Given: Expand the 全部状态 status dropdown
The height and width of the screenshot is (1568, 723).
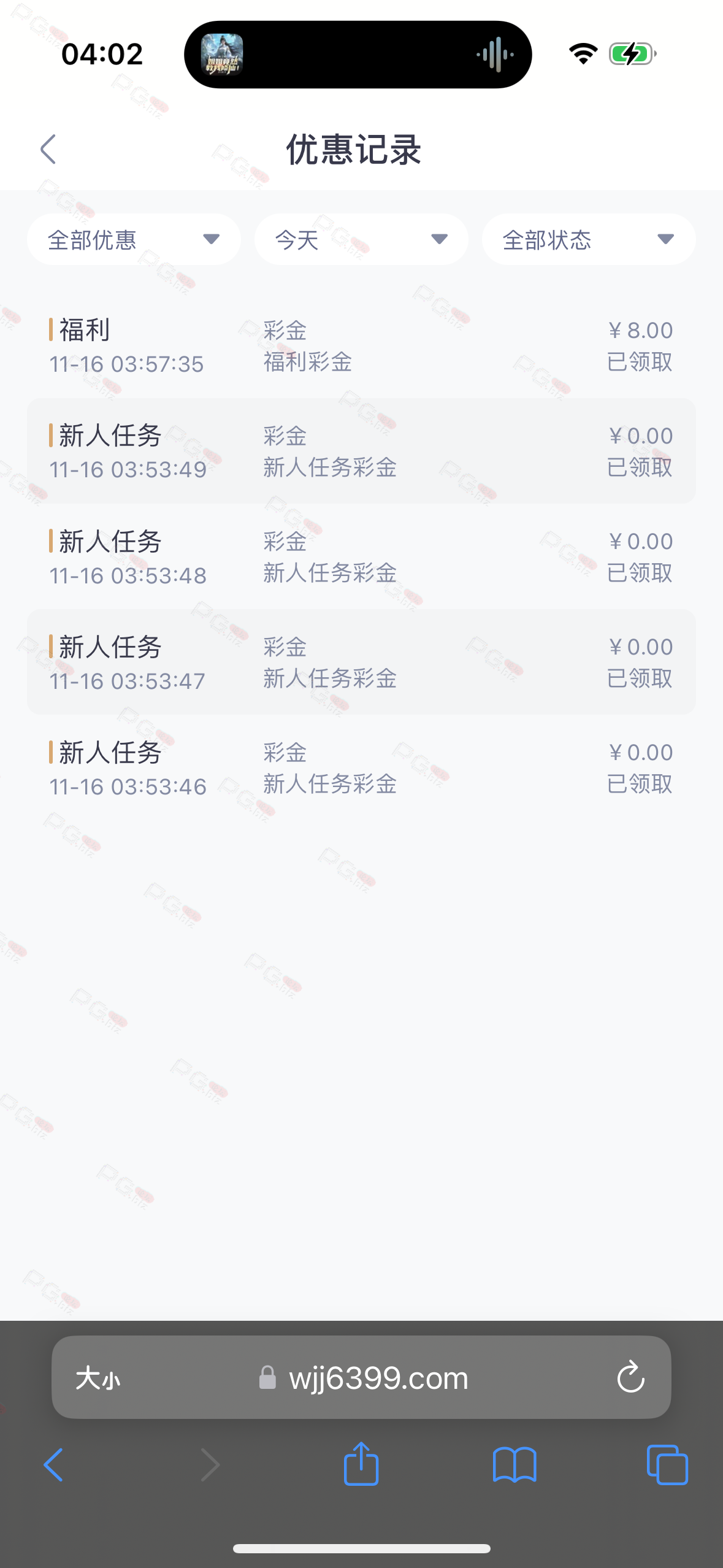Looking at the screenshot, I should pyautogui.click(x=588, y=239).
